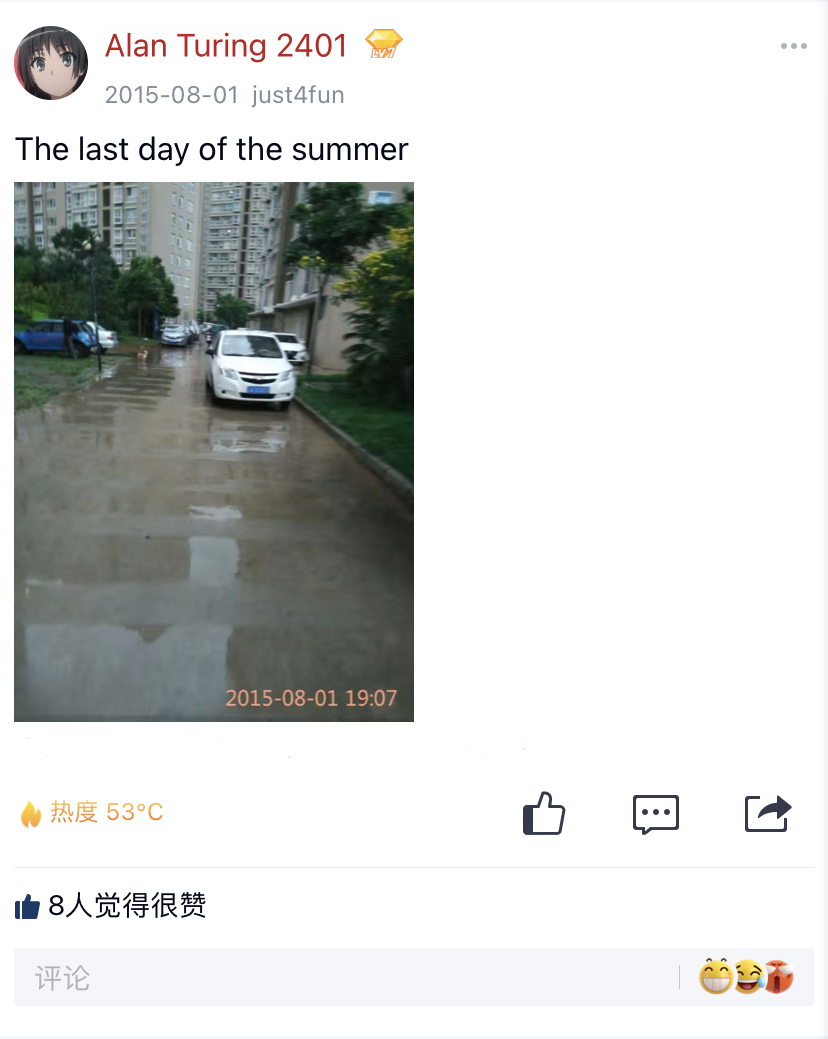Open the Alan Turing 2401 username link
The height and width of the screenshot is (1039, 828).
click(226, 45)
